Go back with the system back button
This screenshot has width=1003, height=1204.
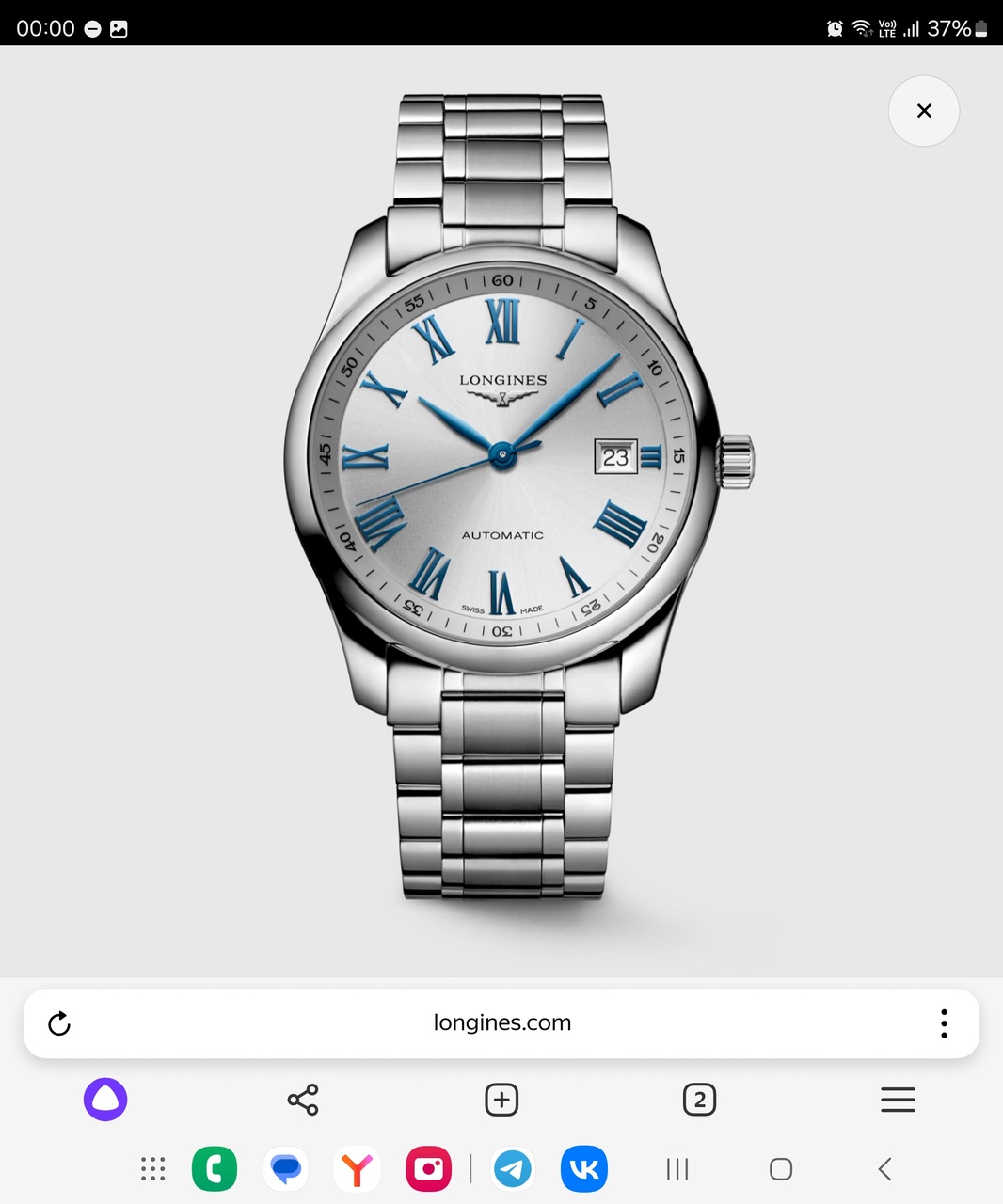[x=884, y=1169]
